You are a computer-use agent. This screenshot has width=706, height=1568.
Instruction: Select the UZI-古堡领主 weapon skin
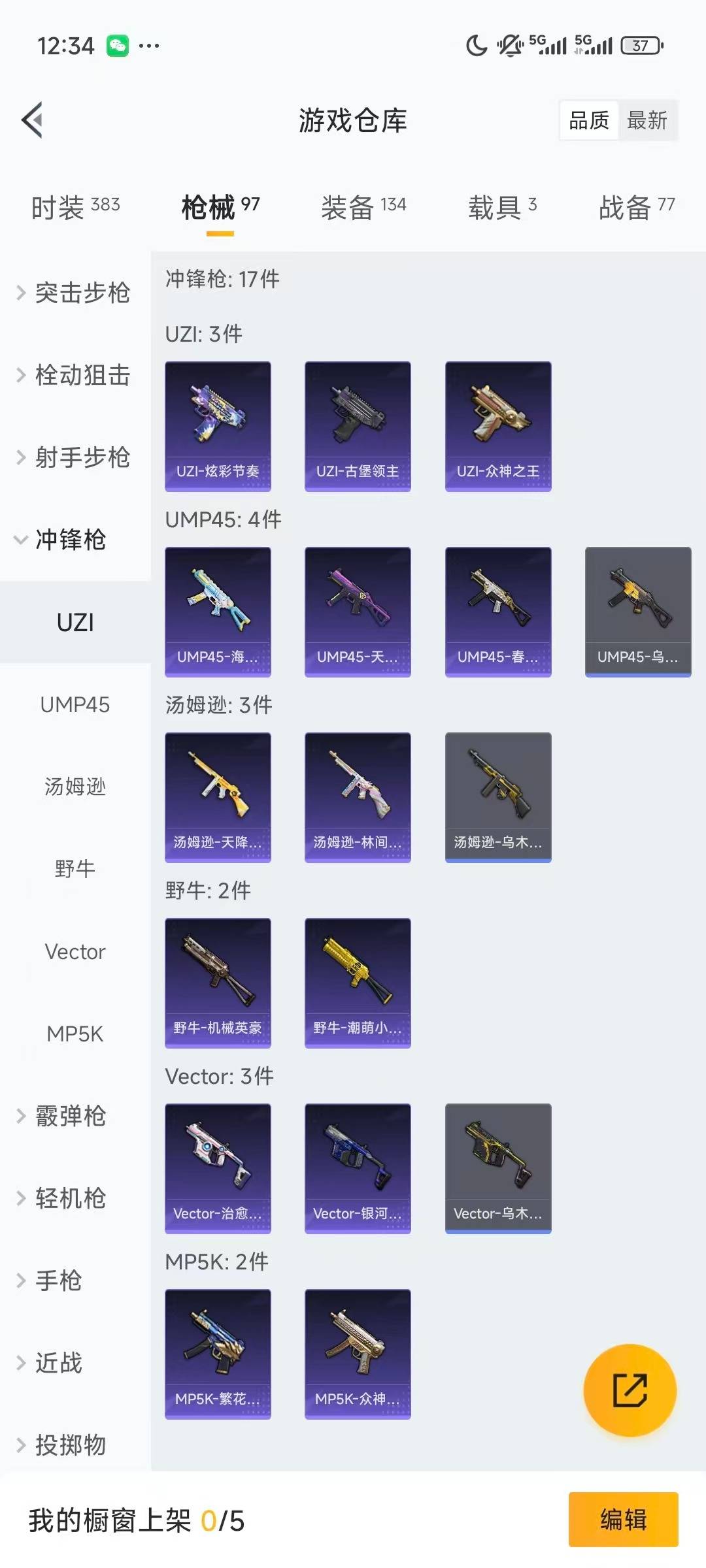(358, 425)
